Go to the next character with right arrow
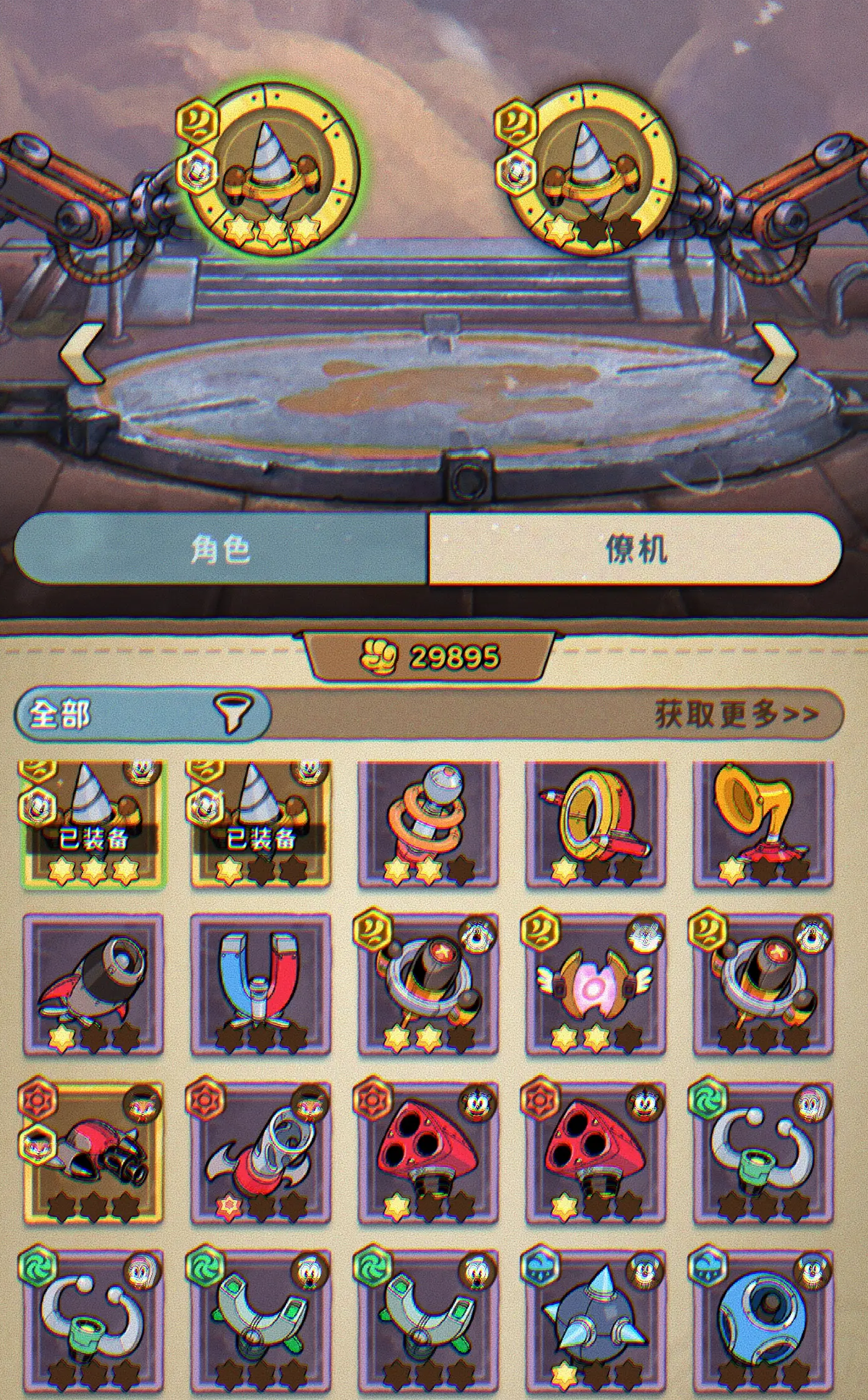Screen dimensions: 868x1400 coord(775,354)
